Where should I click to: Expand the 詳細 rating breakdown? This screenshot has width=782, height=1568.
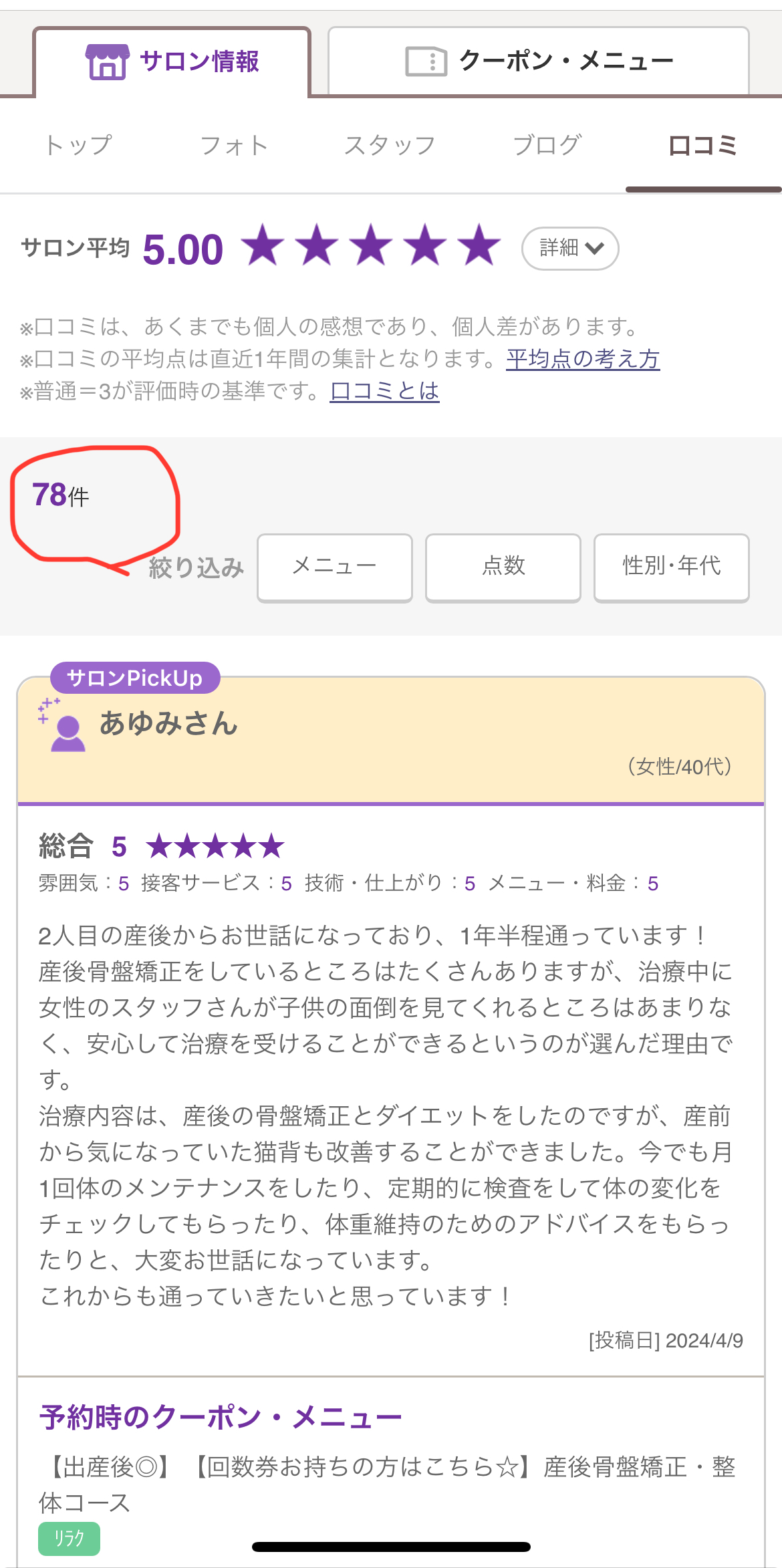click(570, 249)
